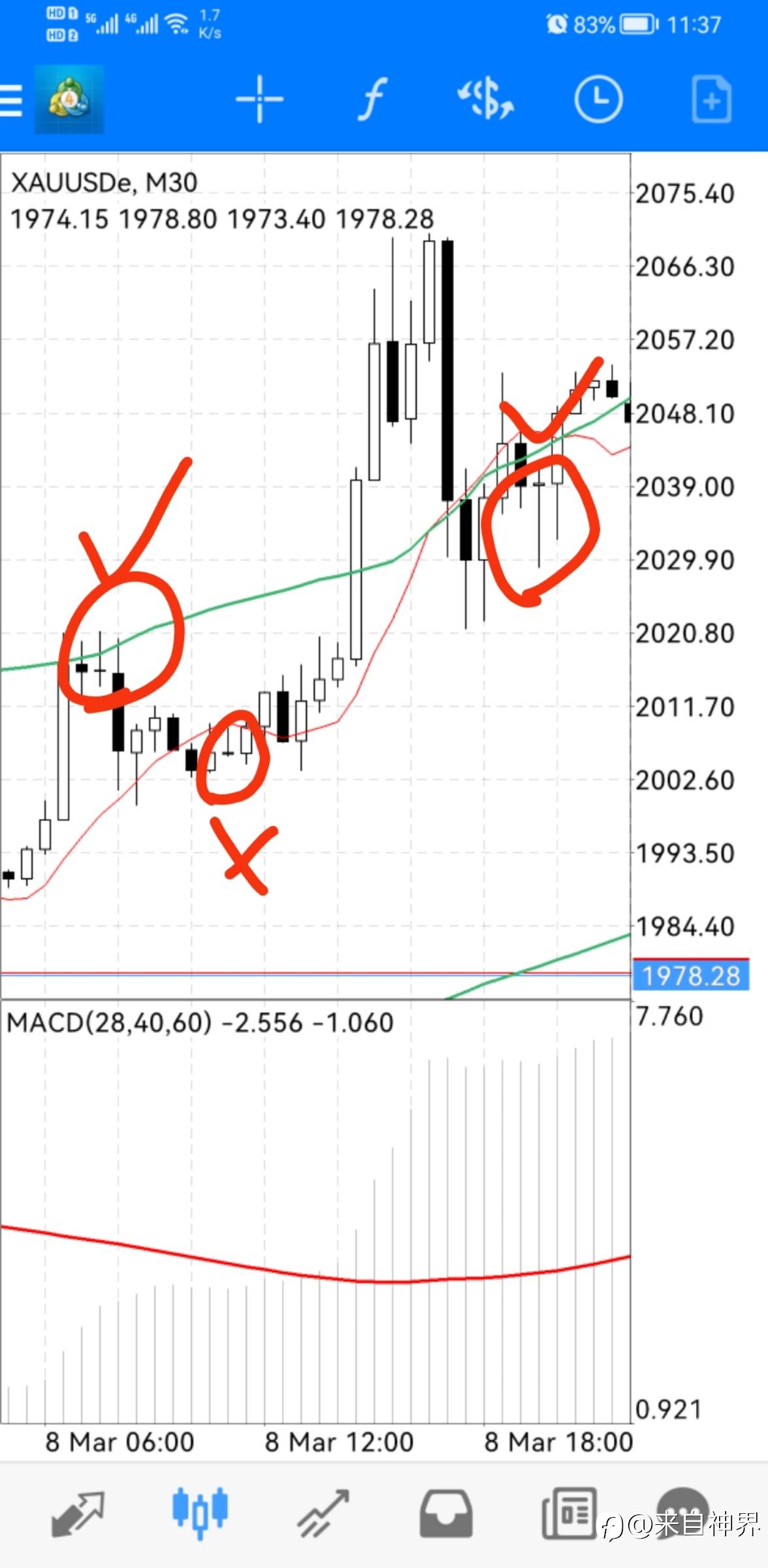Activate the crosshair tool
The width and height of the screenshot is (768, 1568).
tap(259, 99)
